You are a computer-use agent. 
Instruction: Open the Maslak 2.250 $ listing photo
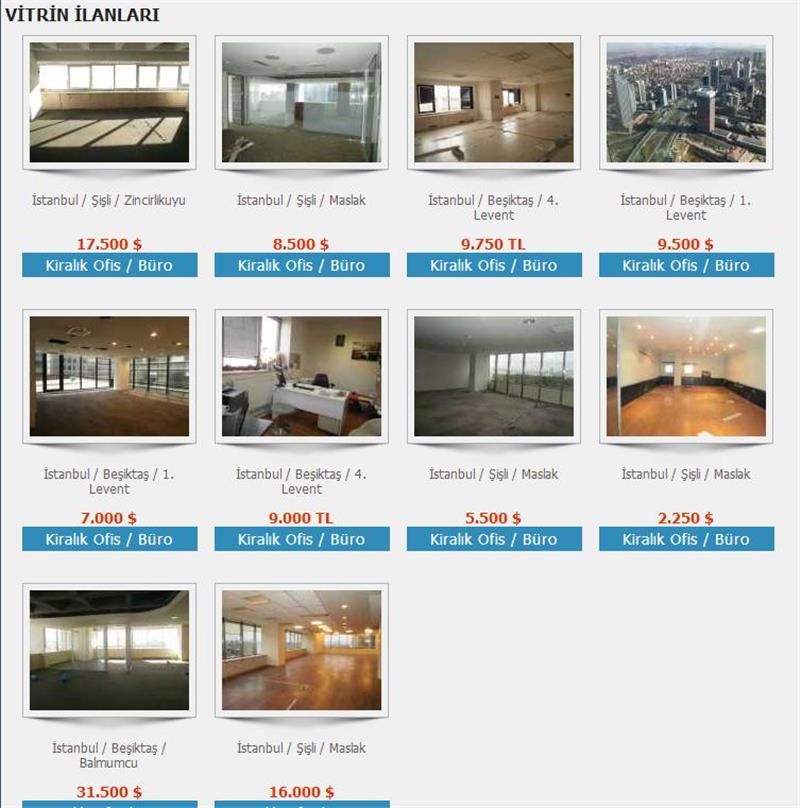pos(686,376)
